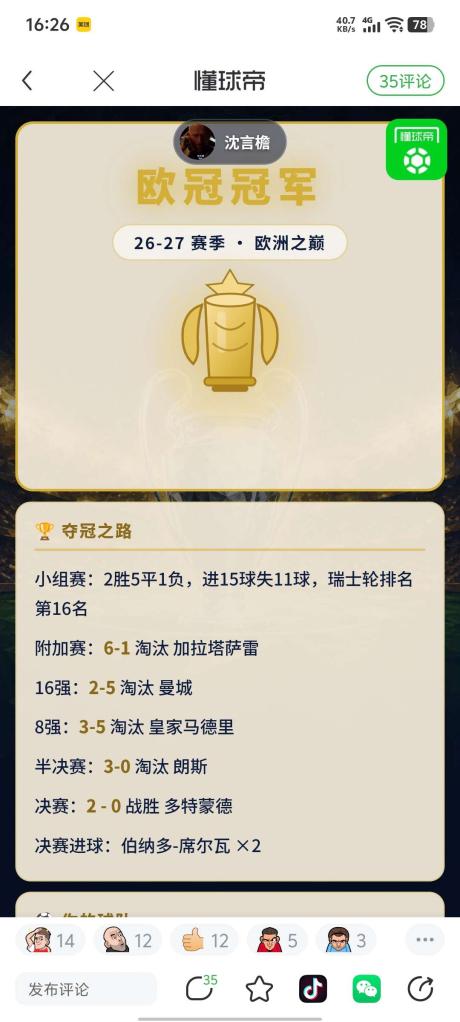React with the glasses emoji showing 3
The height and width of the screenshot is (1022, 460).
click(346, 941)
